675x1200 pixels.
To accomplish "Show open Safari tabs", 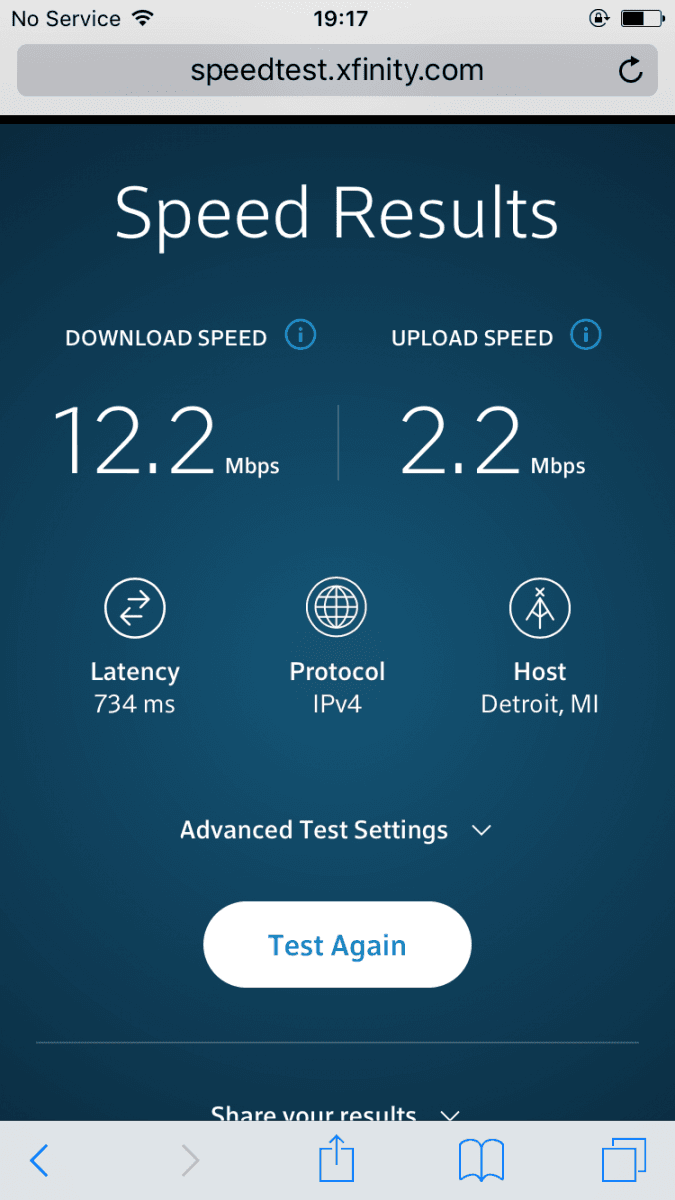I will [624, 1161].
